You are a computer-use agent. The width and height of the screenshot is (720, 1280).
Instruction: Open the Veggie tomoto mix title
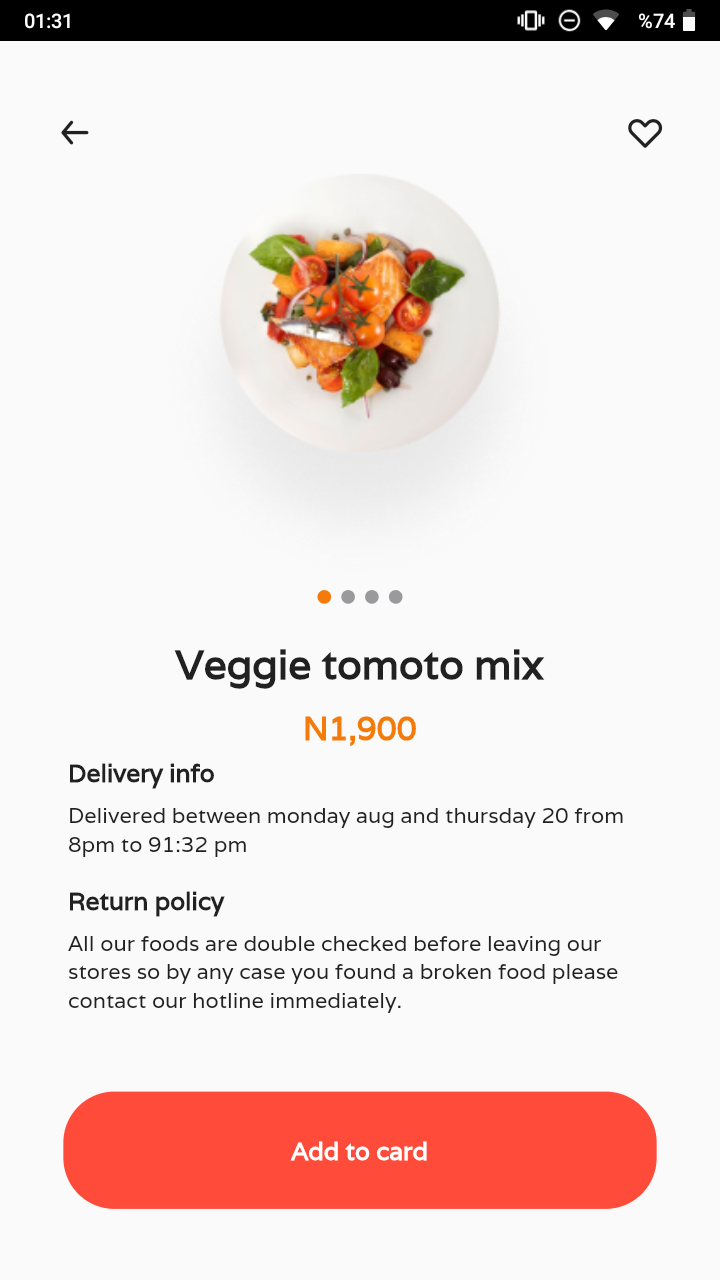tap(359, 664)
